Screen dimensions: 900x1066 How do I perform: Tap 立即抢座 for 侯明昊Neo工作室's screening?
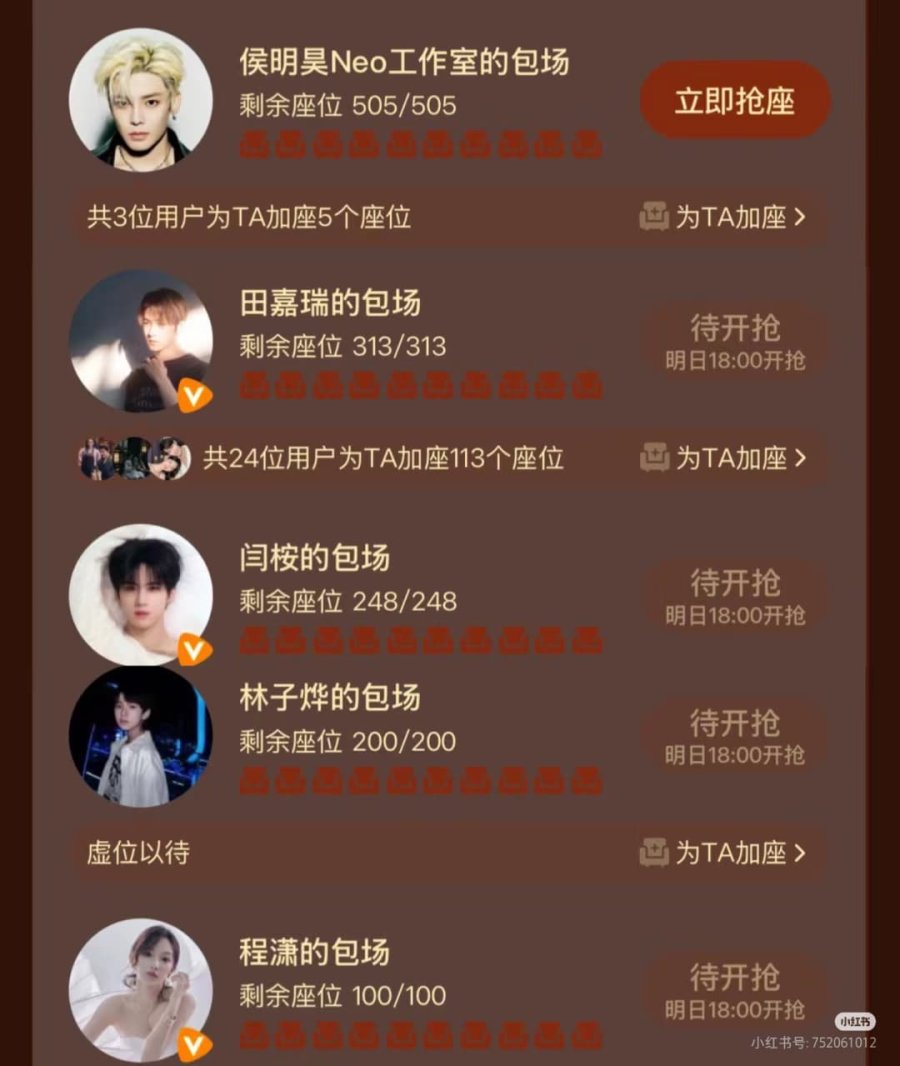point(735,100)
